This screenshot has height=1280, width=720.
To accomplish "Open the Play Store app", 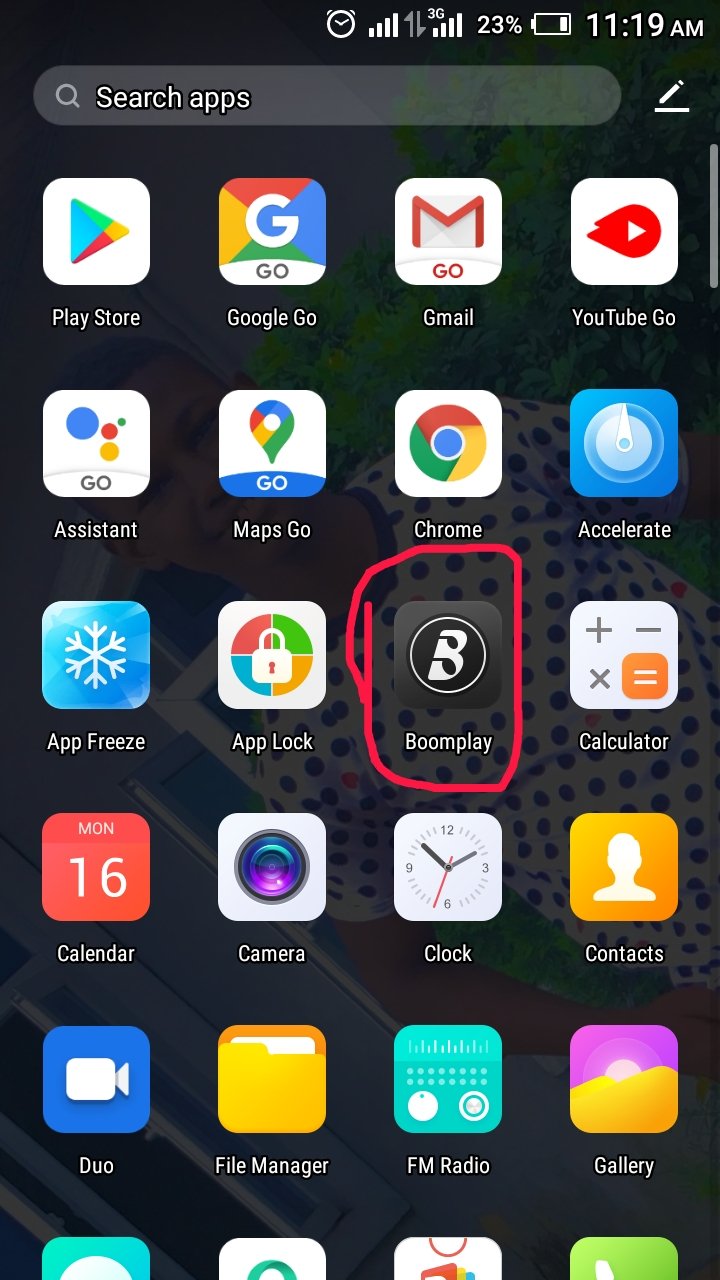I will click(96, 232).
